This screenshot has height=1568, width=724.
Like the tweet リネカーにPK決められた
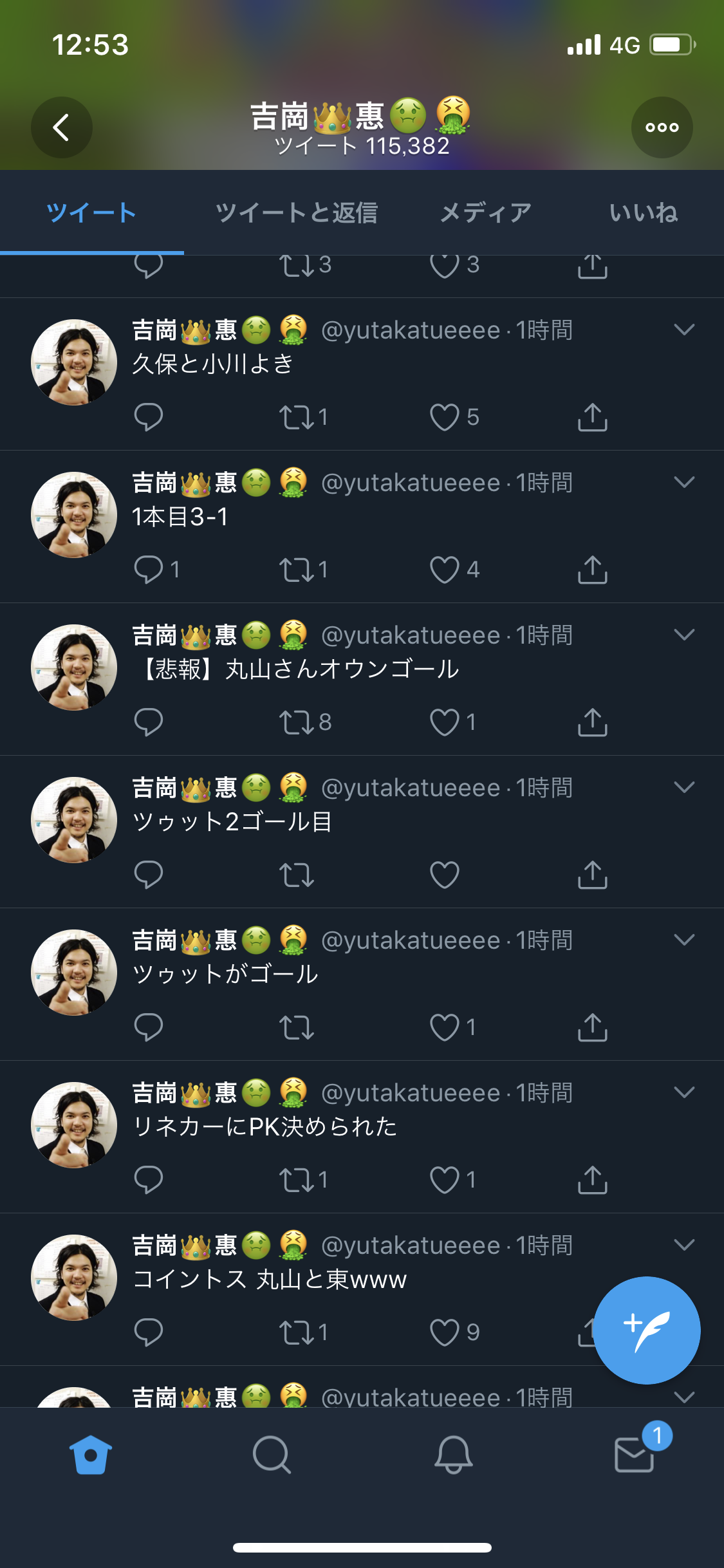(x=445, y=1180)
